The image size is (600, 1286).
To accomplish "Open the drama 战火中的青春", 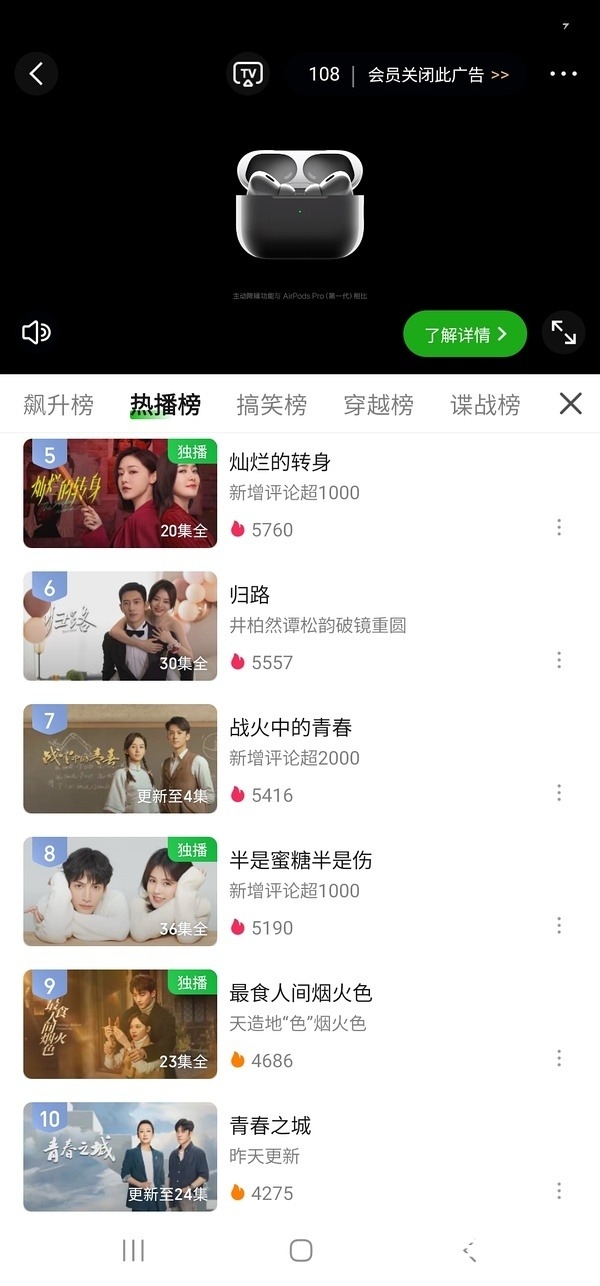I will click(x=290, y=727).
